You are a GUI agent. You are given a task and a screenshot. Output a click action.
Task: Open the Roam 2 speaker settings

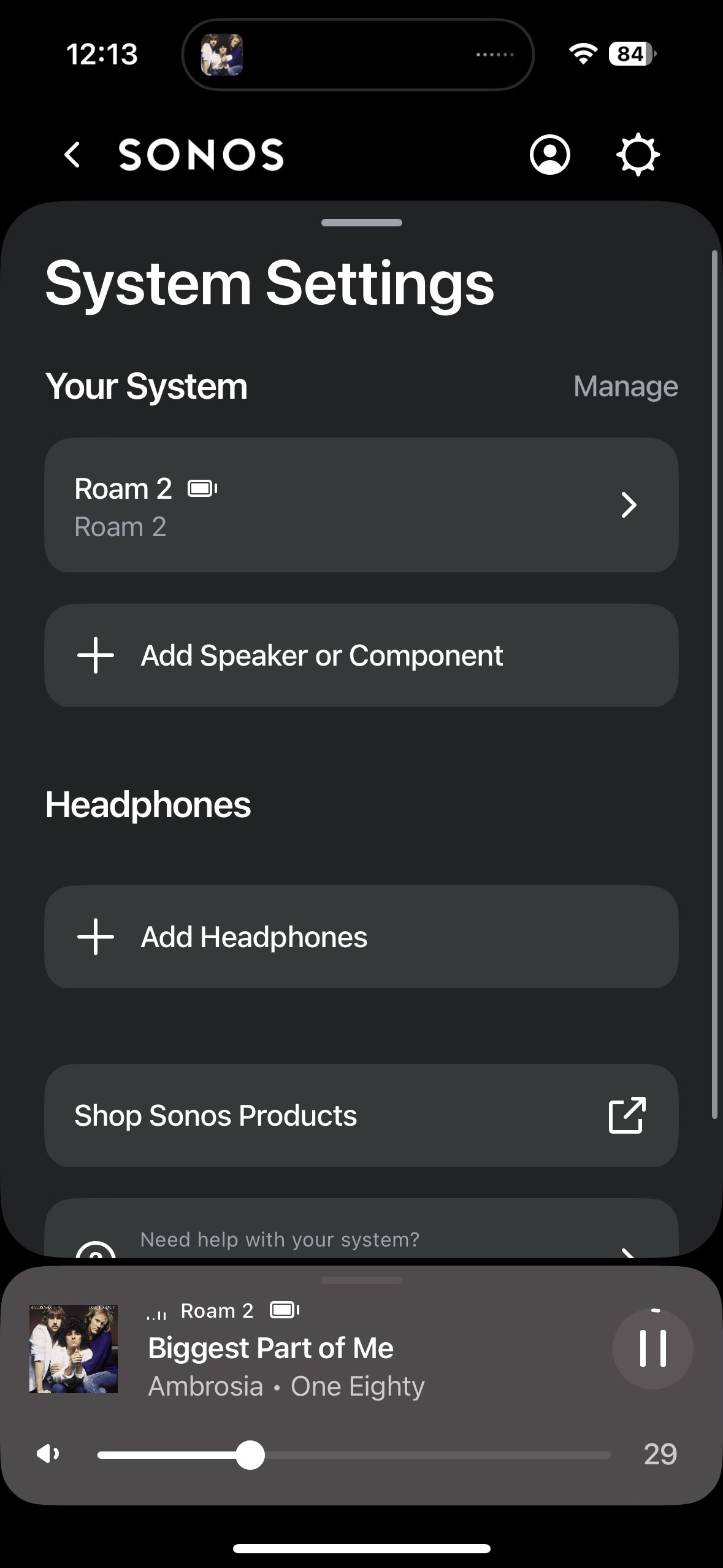click(361, 505)
